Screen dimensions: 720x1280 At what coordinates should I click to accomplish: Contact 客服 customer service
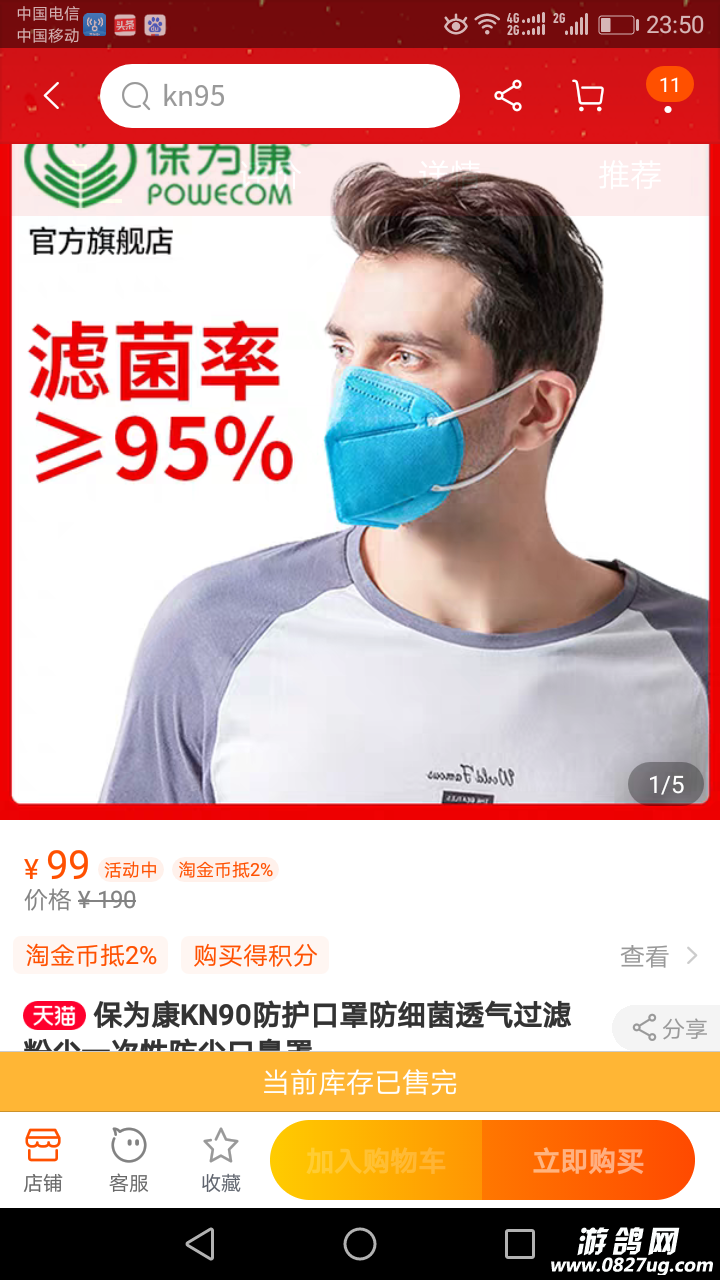(x=129, y=1160)
